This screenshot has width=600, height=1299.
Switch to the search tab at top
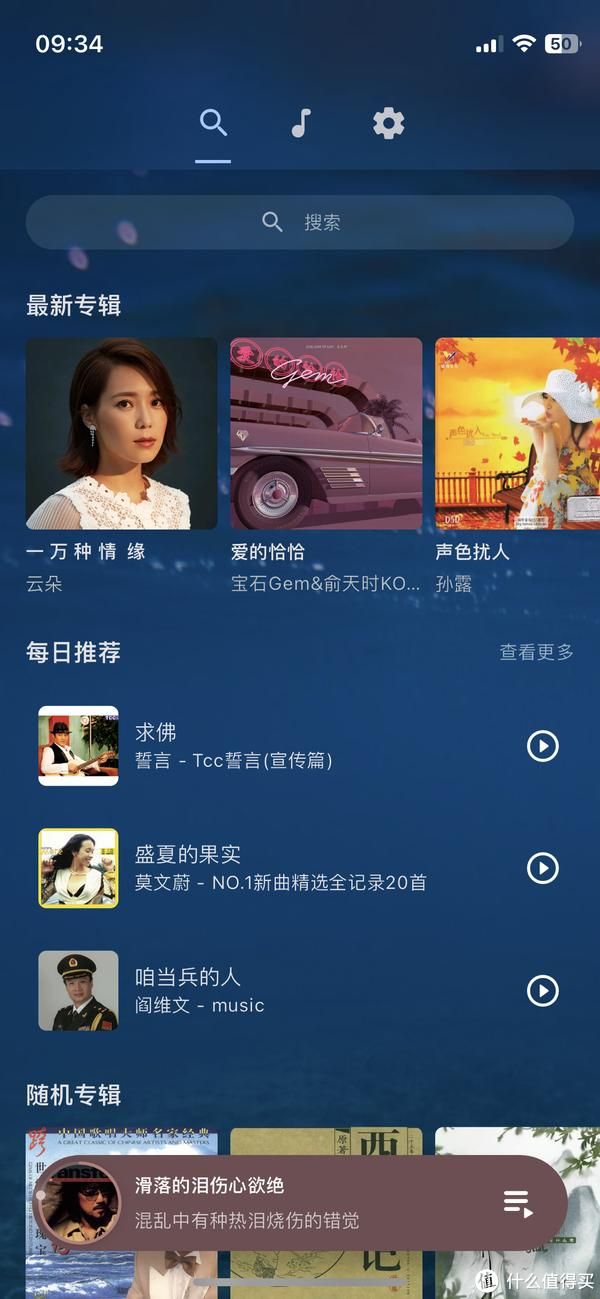213,124
